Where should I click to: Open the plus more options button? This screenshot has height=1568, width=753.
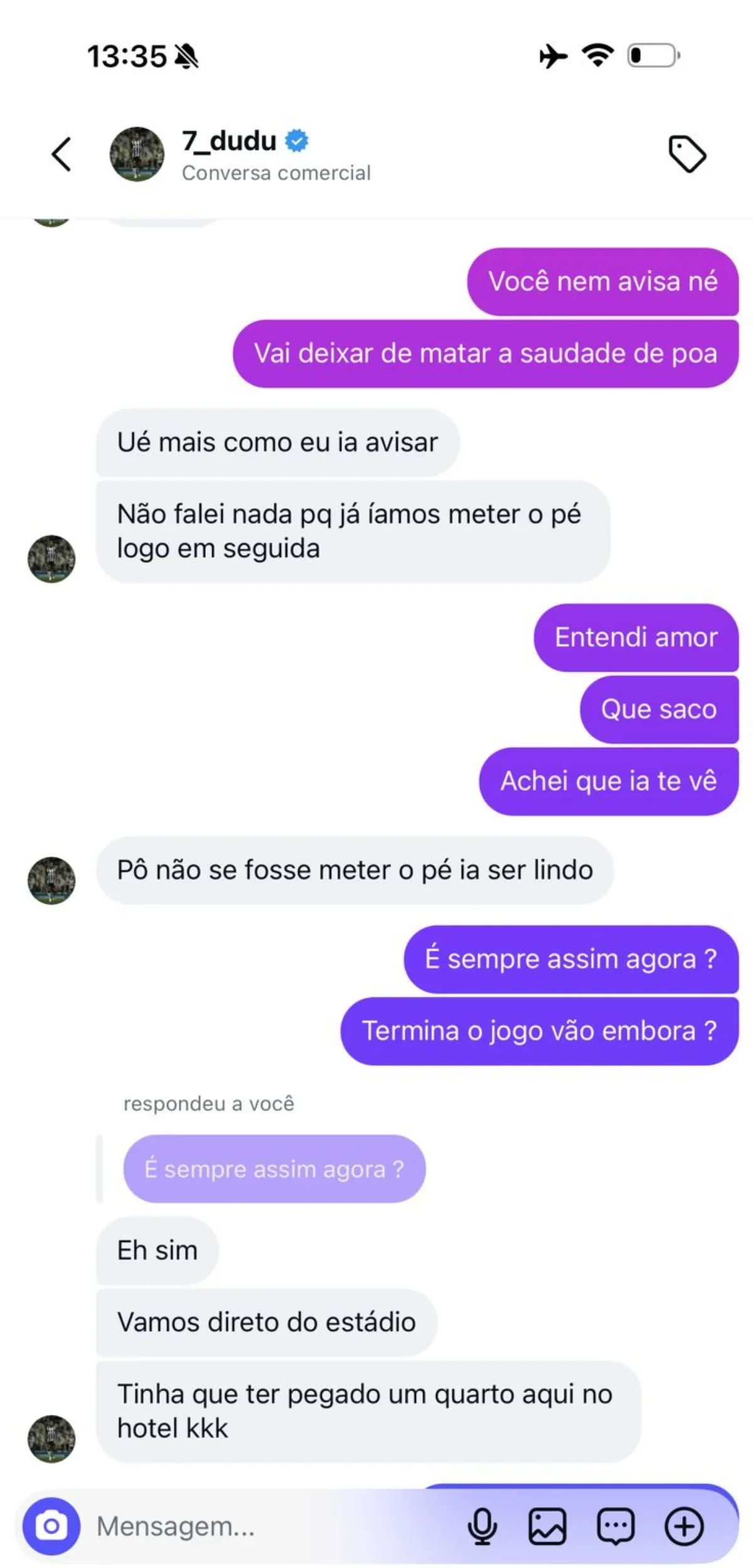684,1526
